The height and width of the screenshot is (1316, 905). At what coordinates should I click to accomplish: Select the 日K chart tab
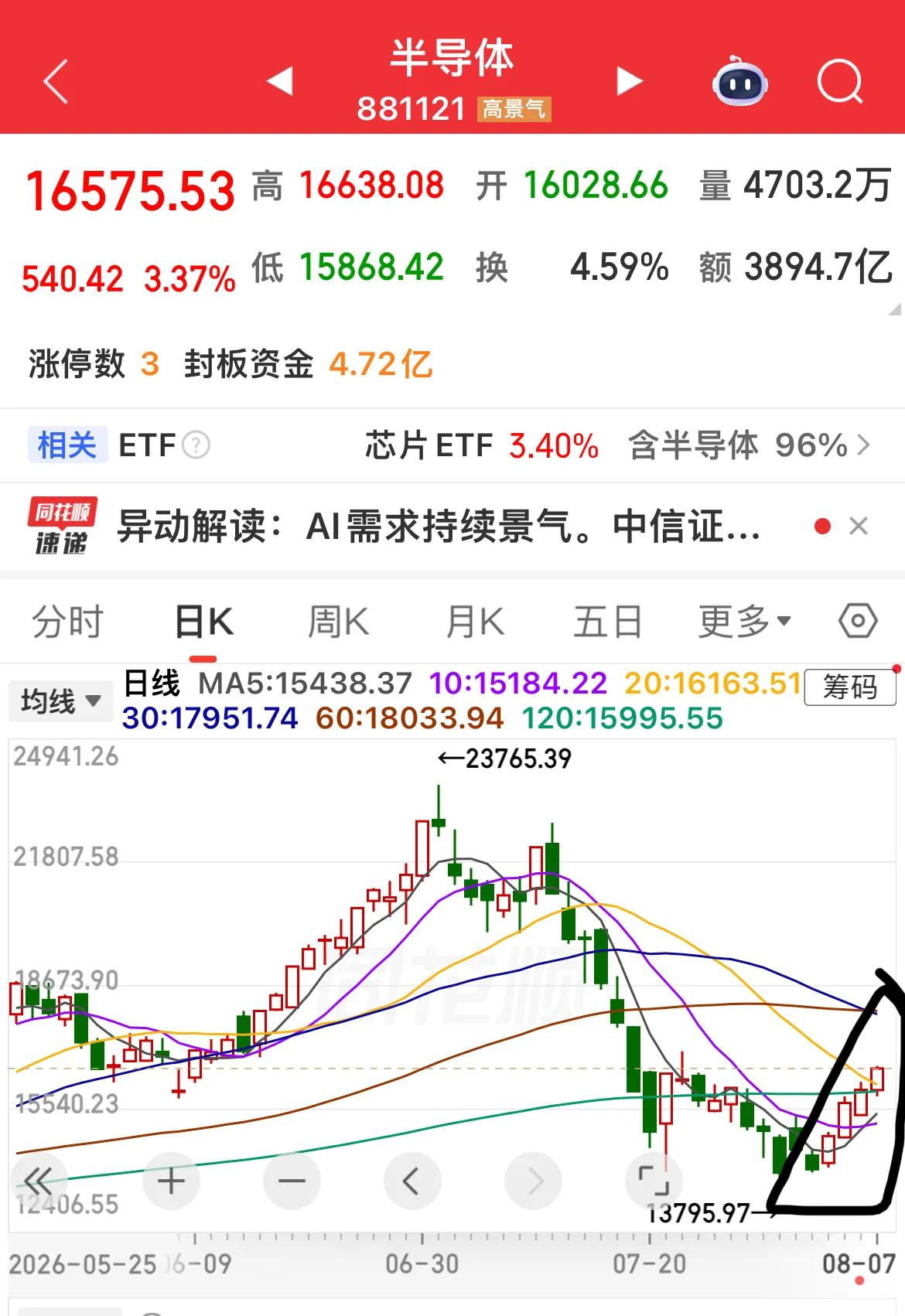[203, 622]
